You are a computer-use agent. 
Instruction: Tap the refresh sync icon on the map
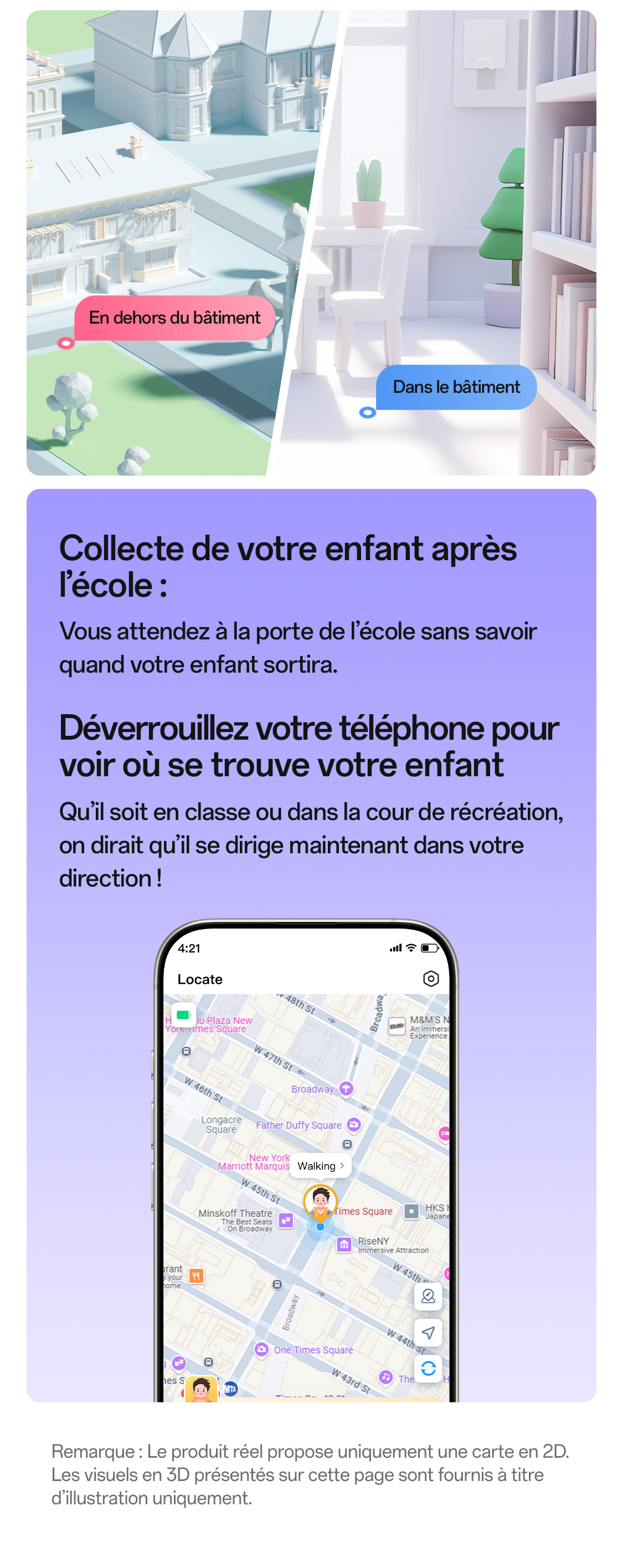coord(428,1370)
